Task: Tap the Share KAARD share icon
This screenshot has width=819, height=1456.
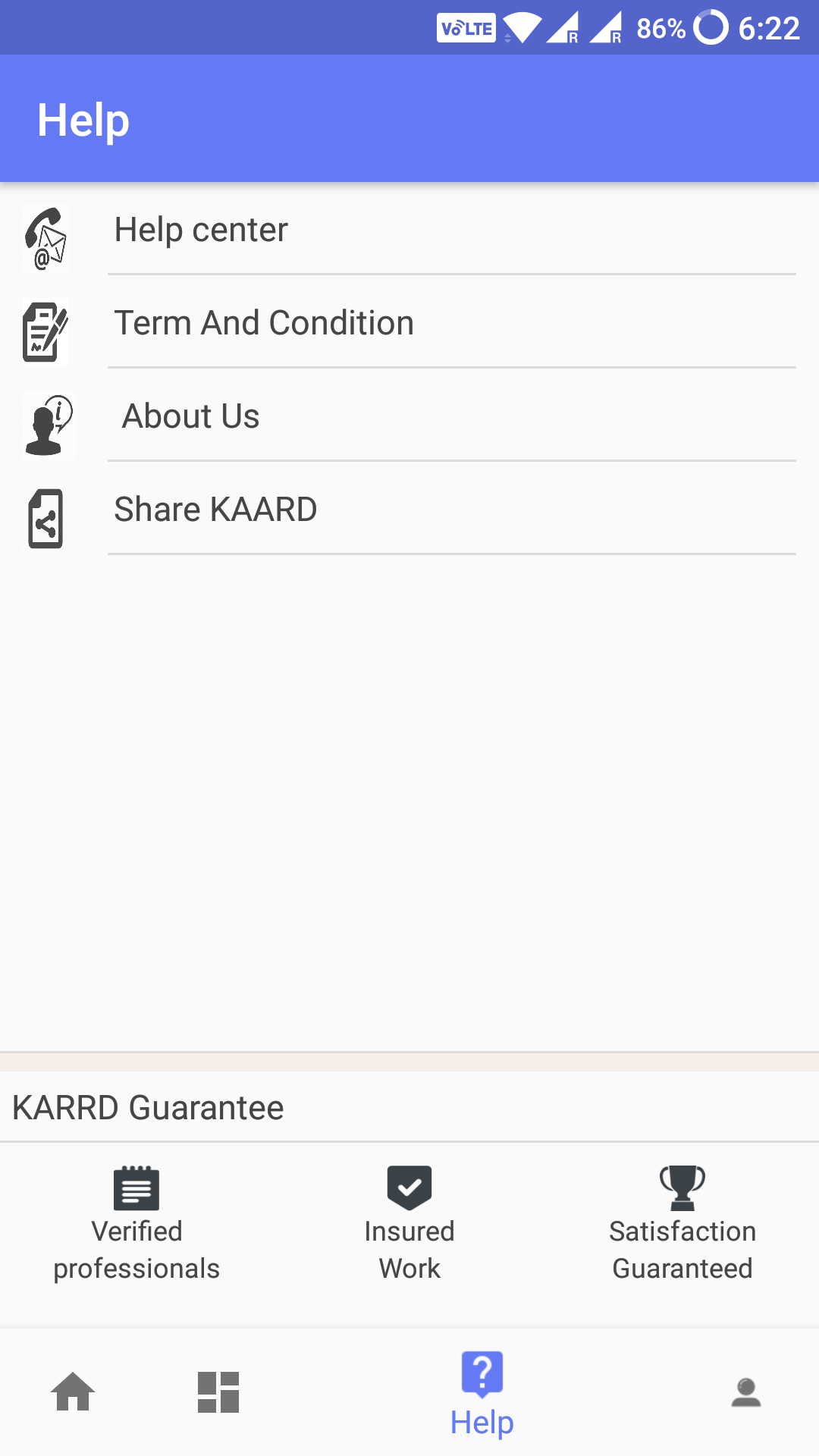Action: [x=45, y=519]
